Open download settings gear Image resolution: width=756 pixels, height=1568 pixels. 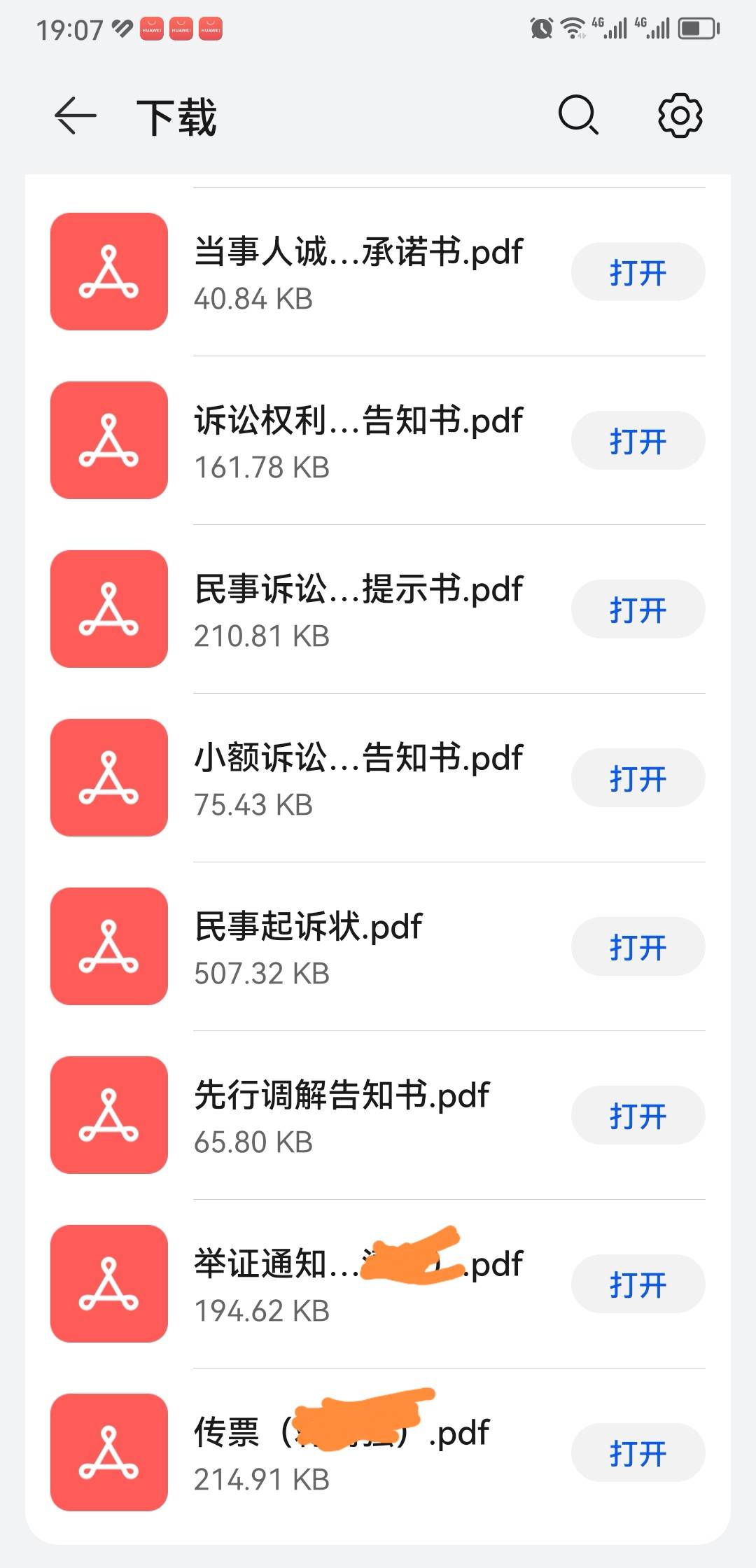click(x=680, y=115)
